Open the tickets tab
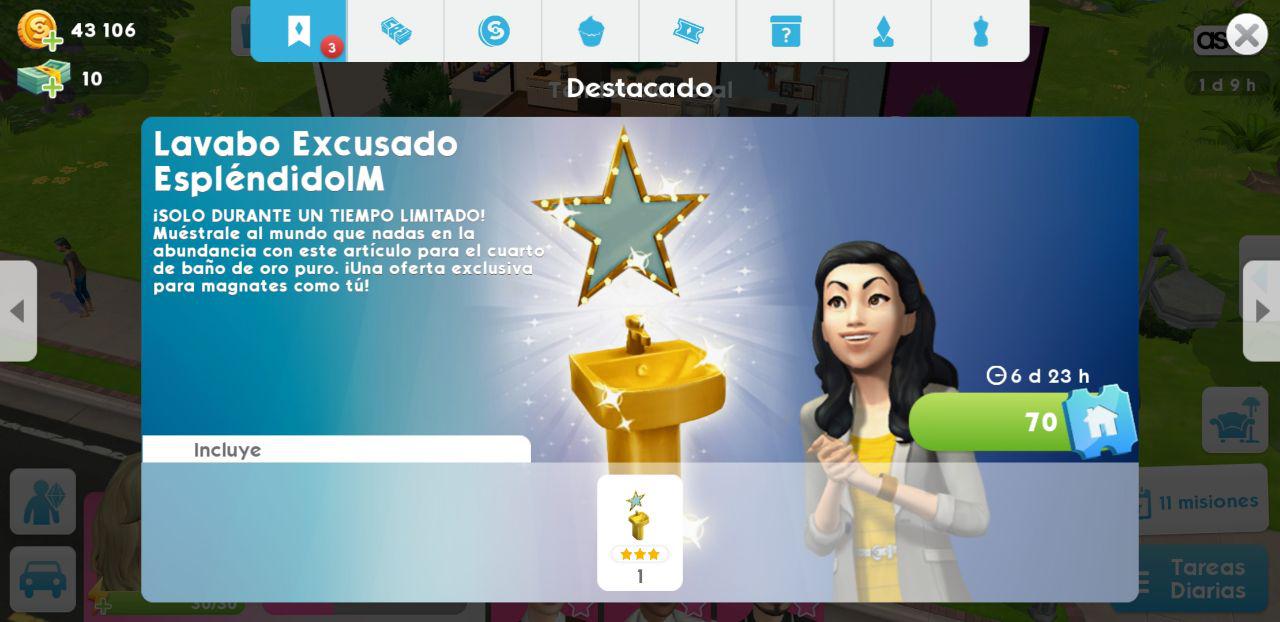The image size is (1280, 622). (688, 31)
